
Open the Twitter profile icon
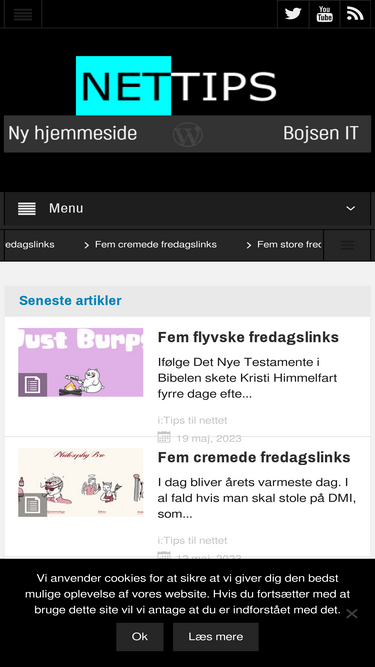coord(293,14)
